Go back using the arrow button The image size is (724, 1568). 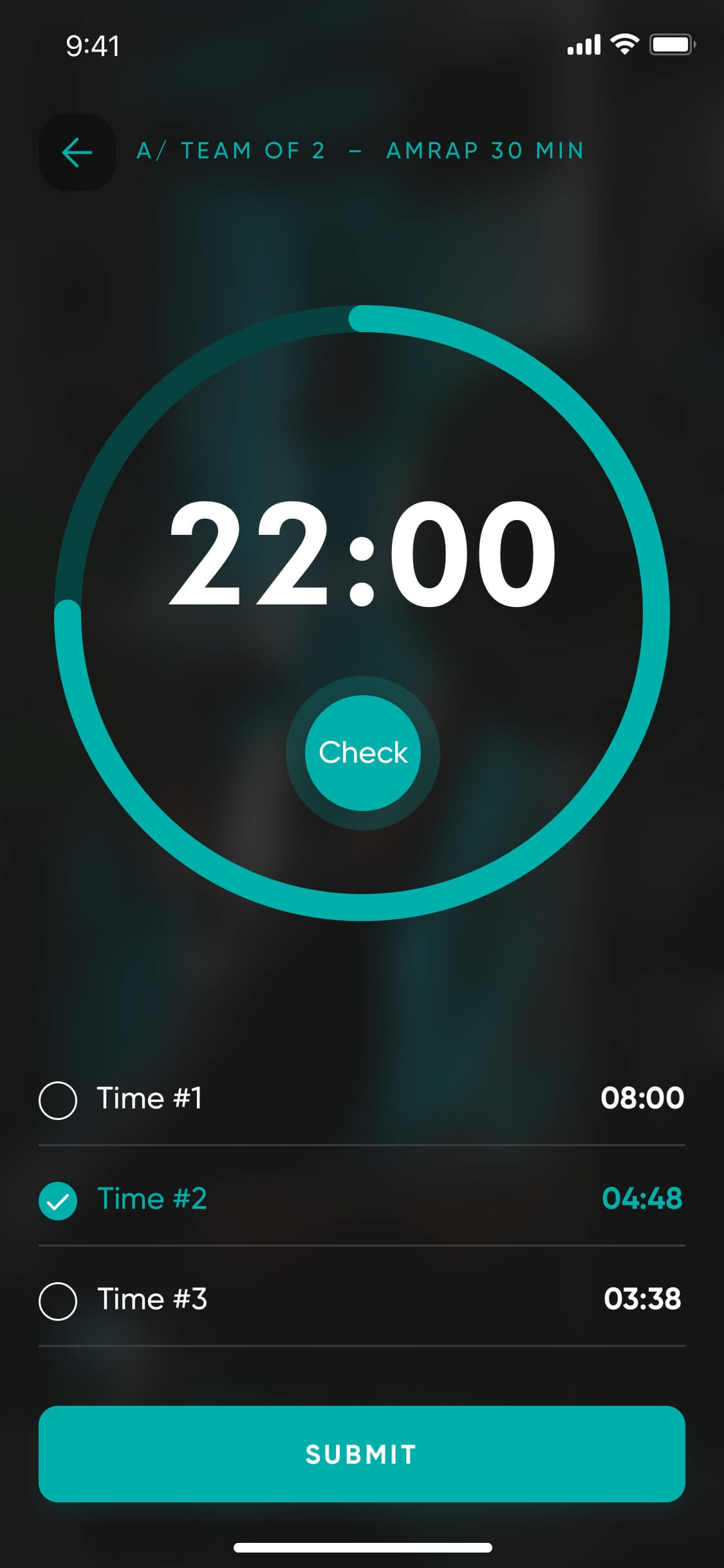pyautogui.click(x=77, y=153)
